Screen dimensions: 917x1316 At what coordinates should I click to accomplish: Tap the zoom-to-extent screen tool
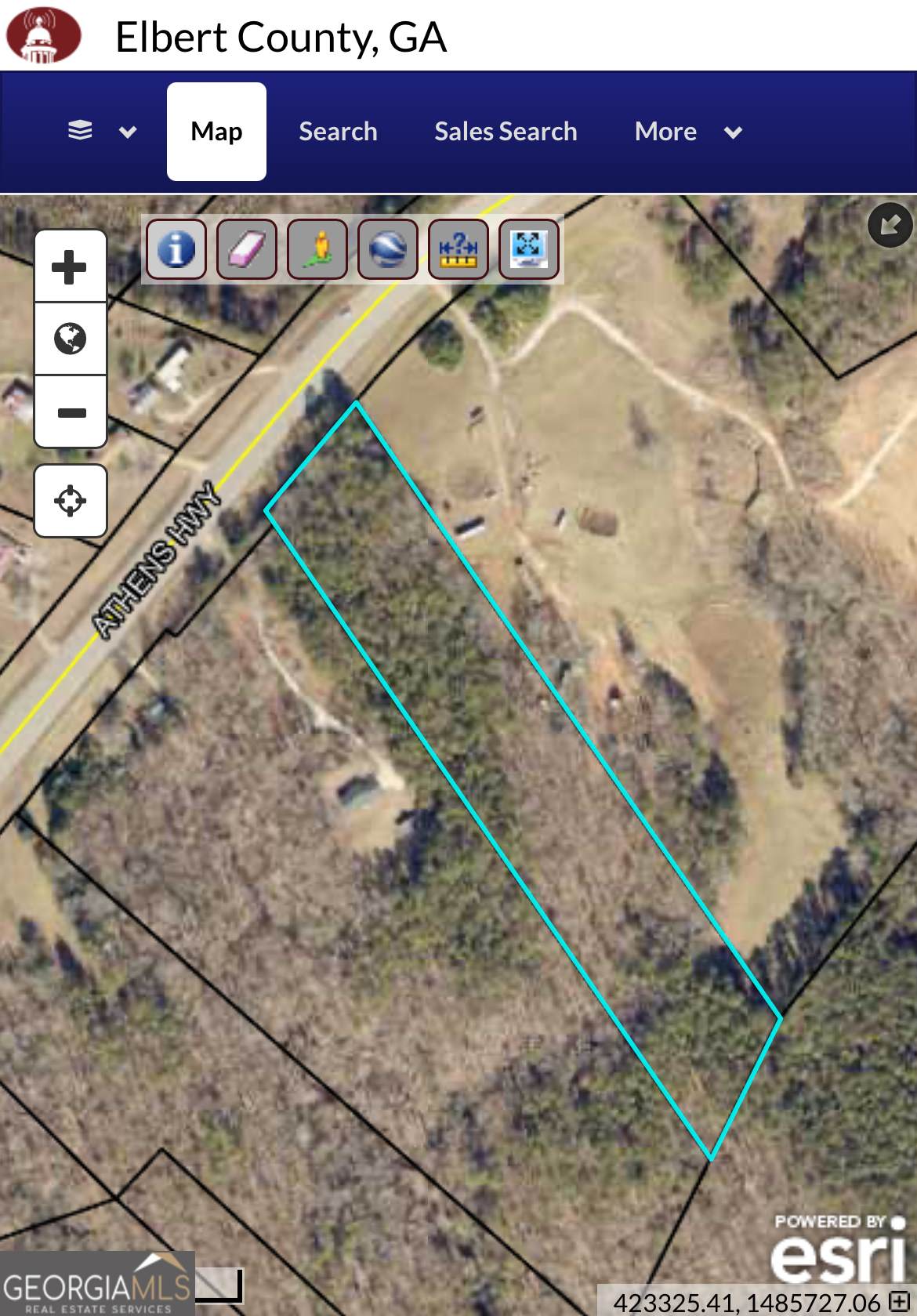click(529, 249)
